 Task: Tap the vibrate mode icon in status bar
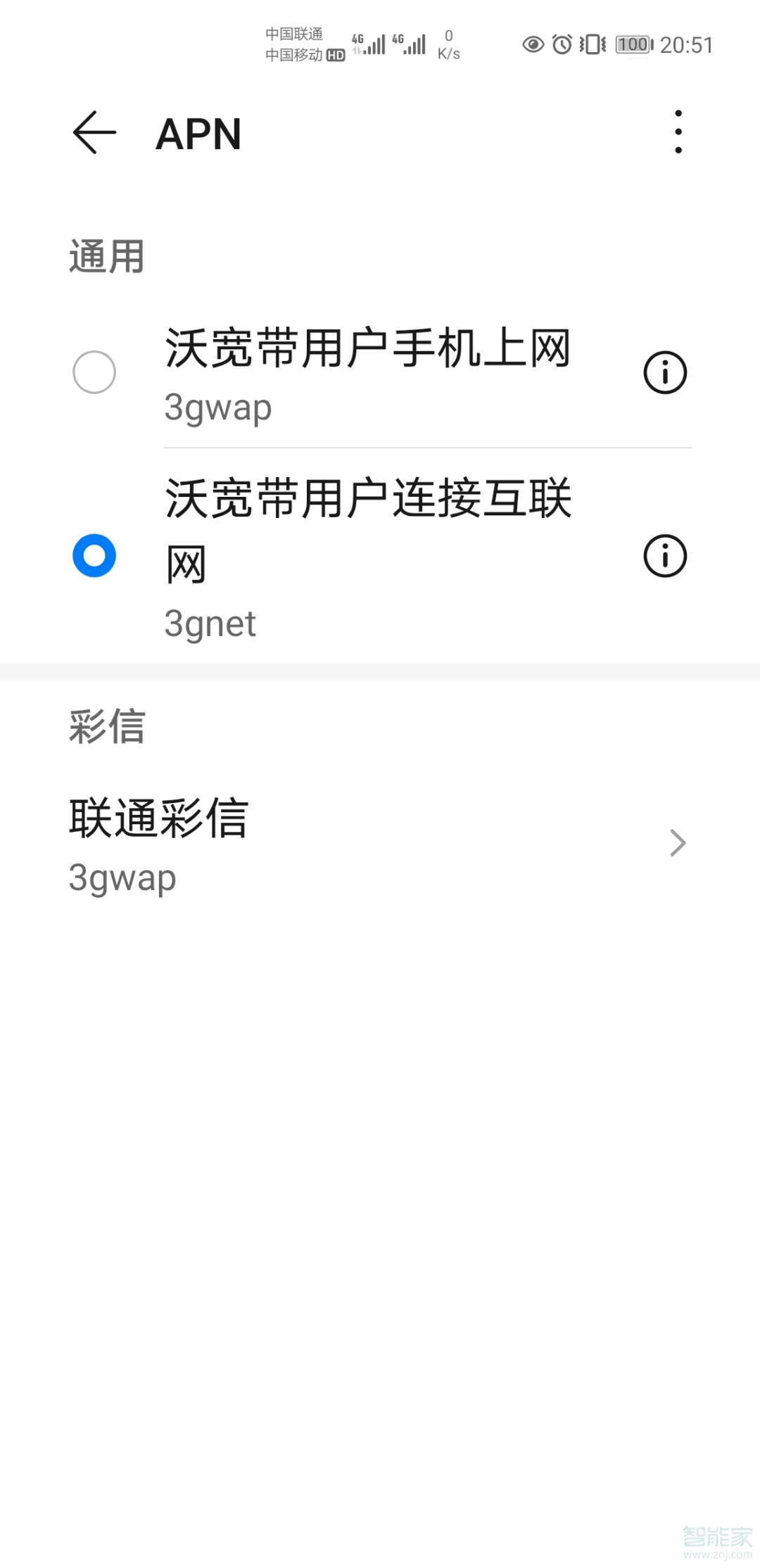pos(591,44)
